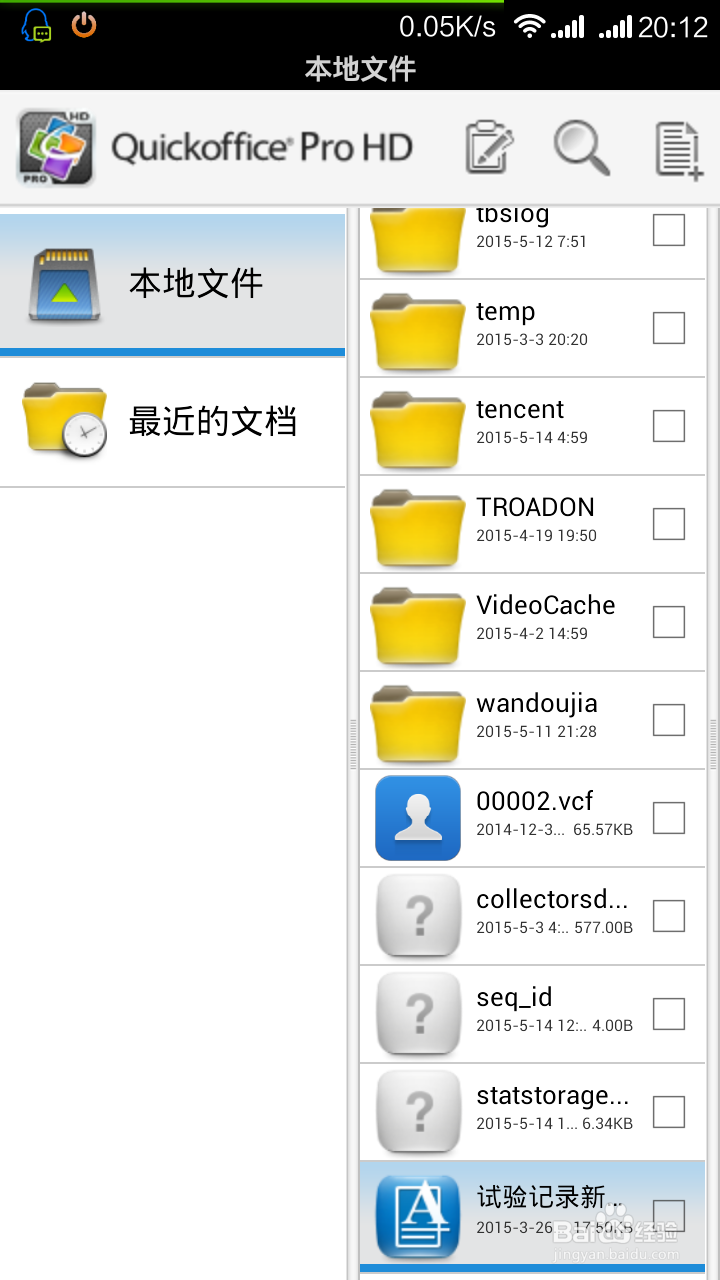
Task: Open the 00002.vcf file
Action: pyautogui.click(x=532, y=818)
